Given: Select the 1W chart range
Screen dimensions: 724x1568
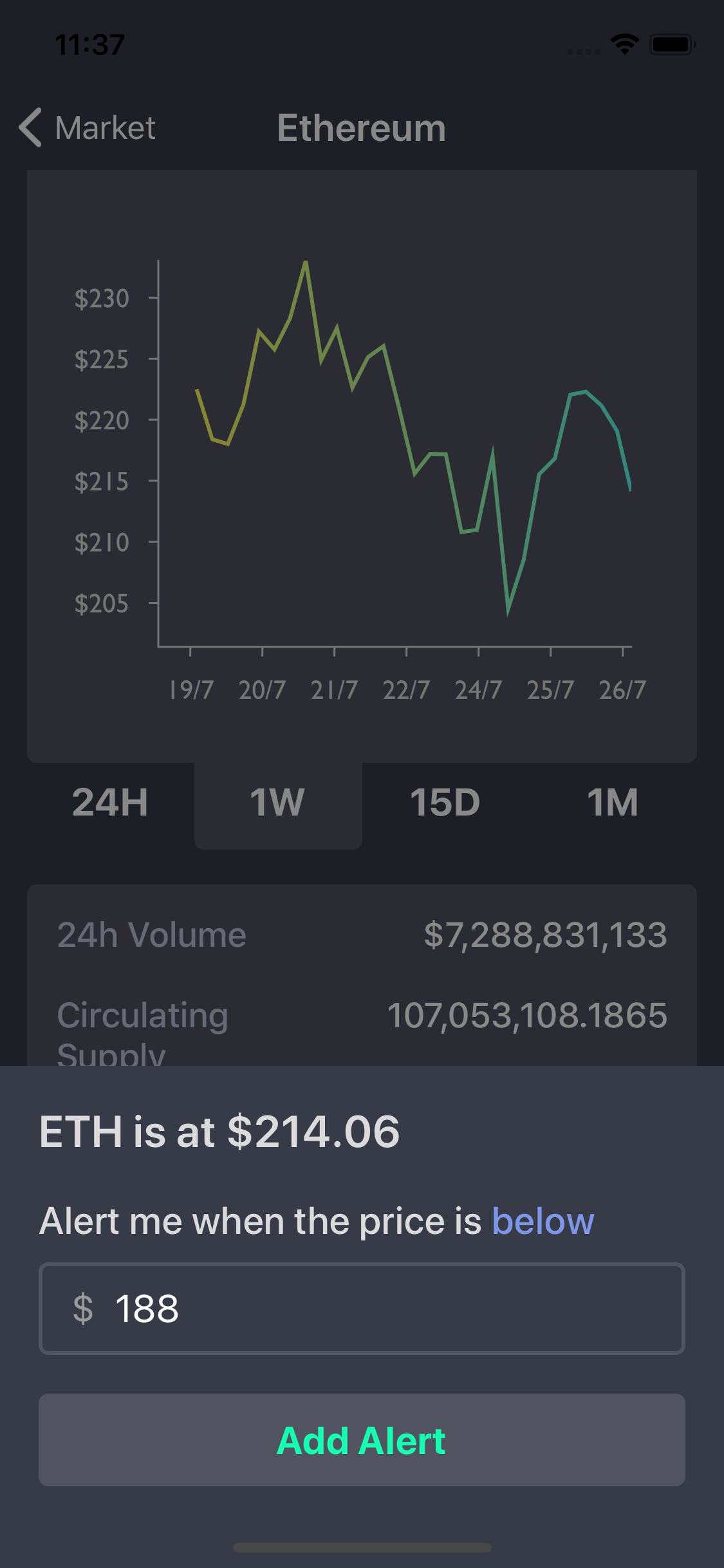Looking at the screenshot, I should pyautogui.click(x=278, y=803).
